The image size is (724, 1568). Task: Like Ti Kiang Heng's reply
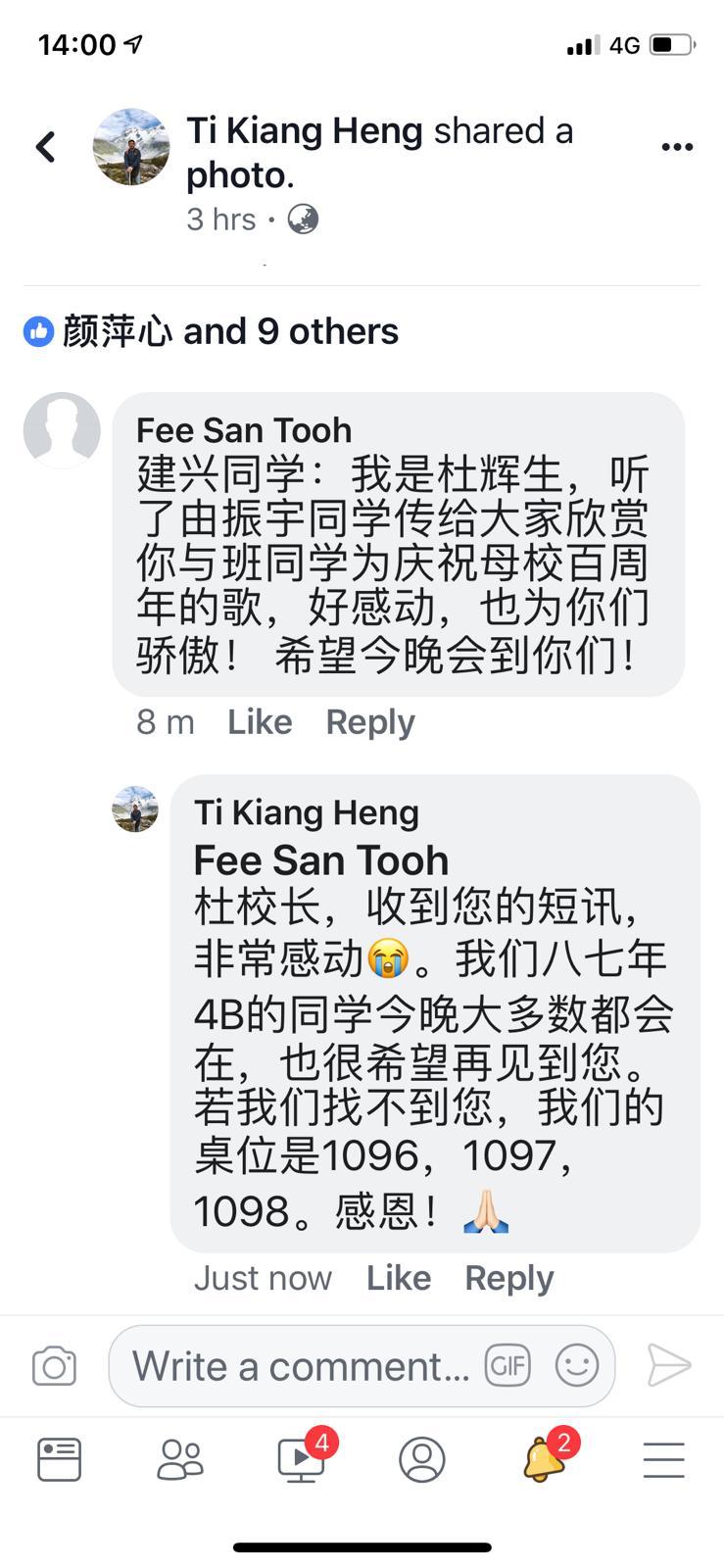click(x=398, y=1278)
